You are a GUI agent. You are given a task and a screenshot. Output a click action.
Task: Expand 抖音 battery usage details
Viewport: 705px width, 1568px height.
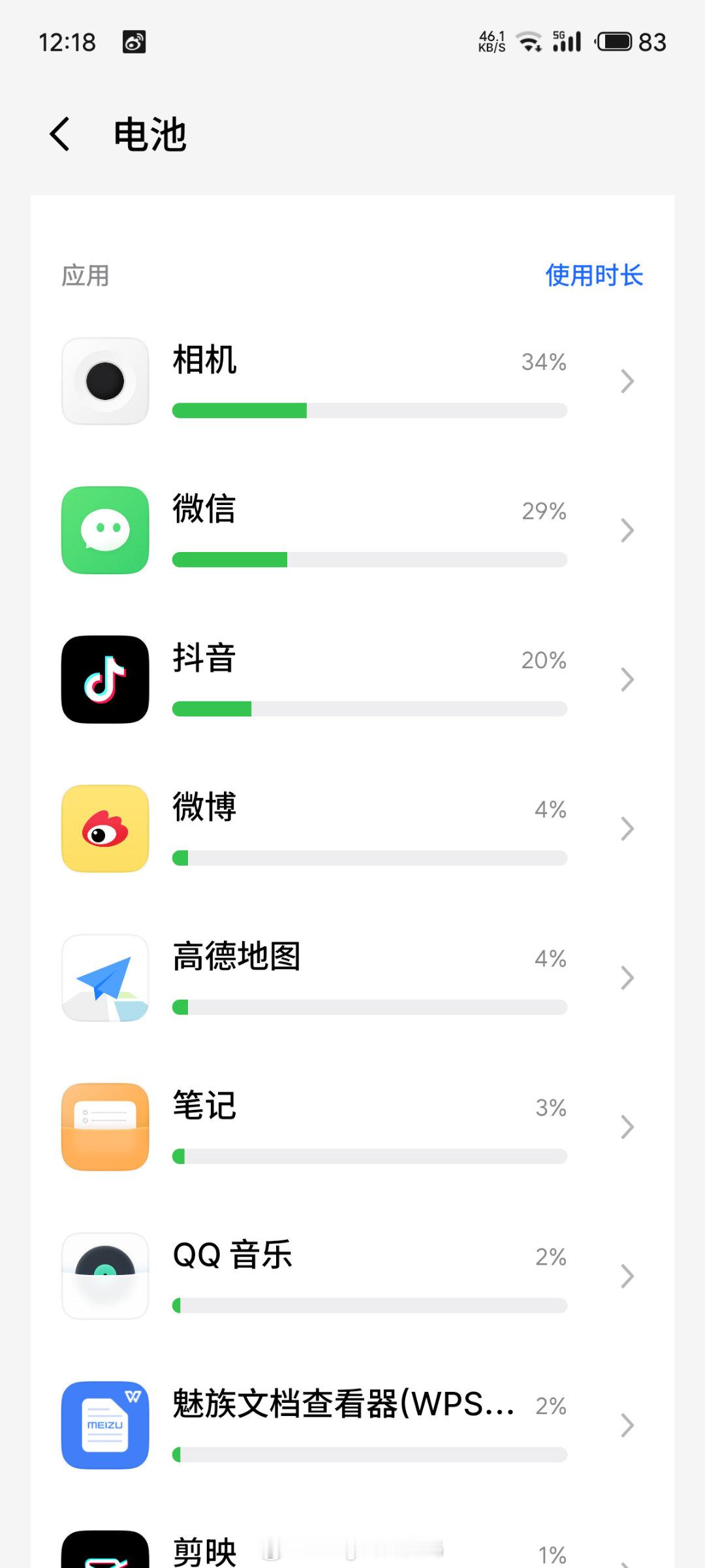pyautogui.click(x=627, y=679)
